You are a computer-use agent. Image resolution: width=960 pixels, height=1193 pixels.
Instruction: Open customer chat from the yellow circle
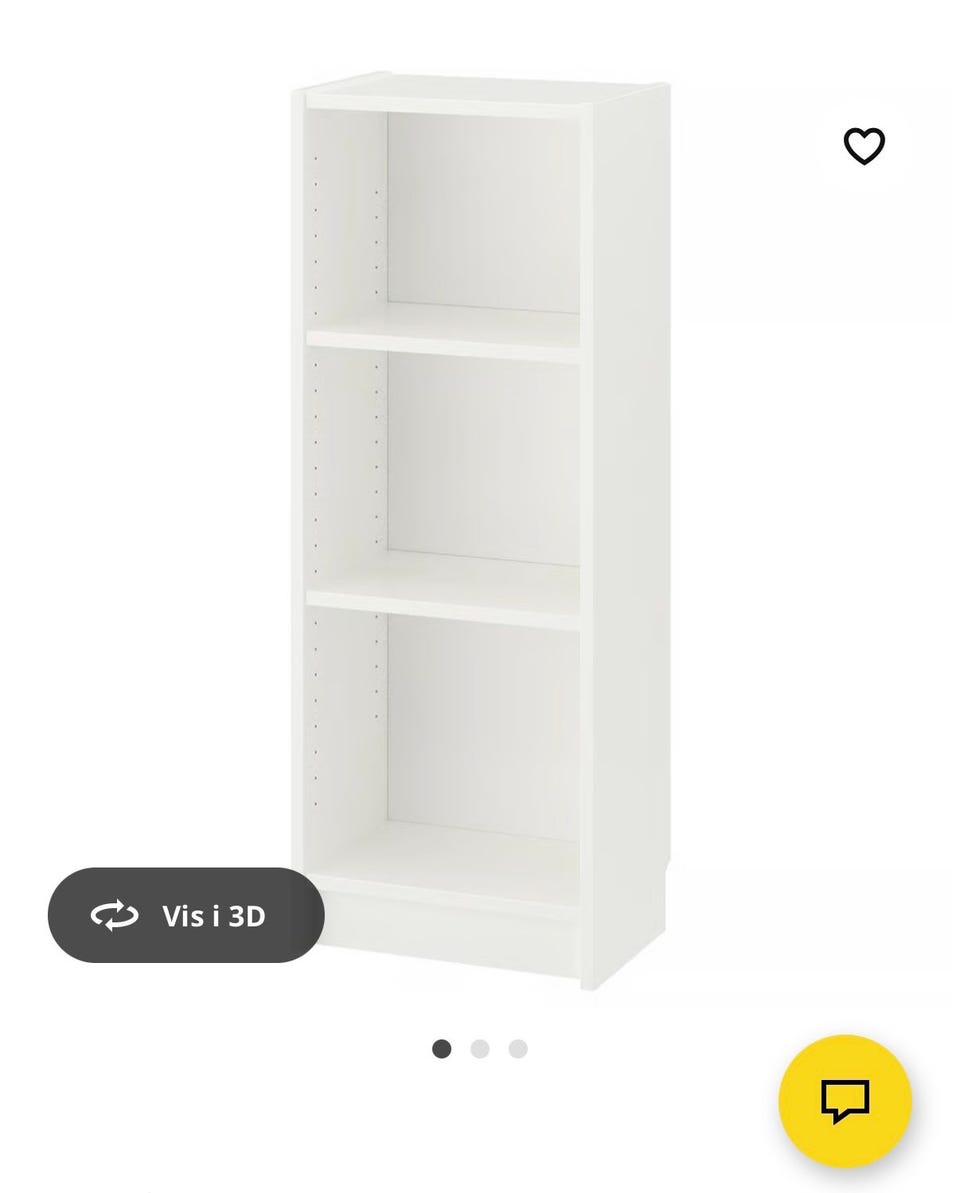click(x=845, y=1100)
